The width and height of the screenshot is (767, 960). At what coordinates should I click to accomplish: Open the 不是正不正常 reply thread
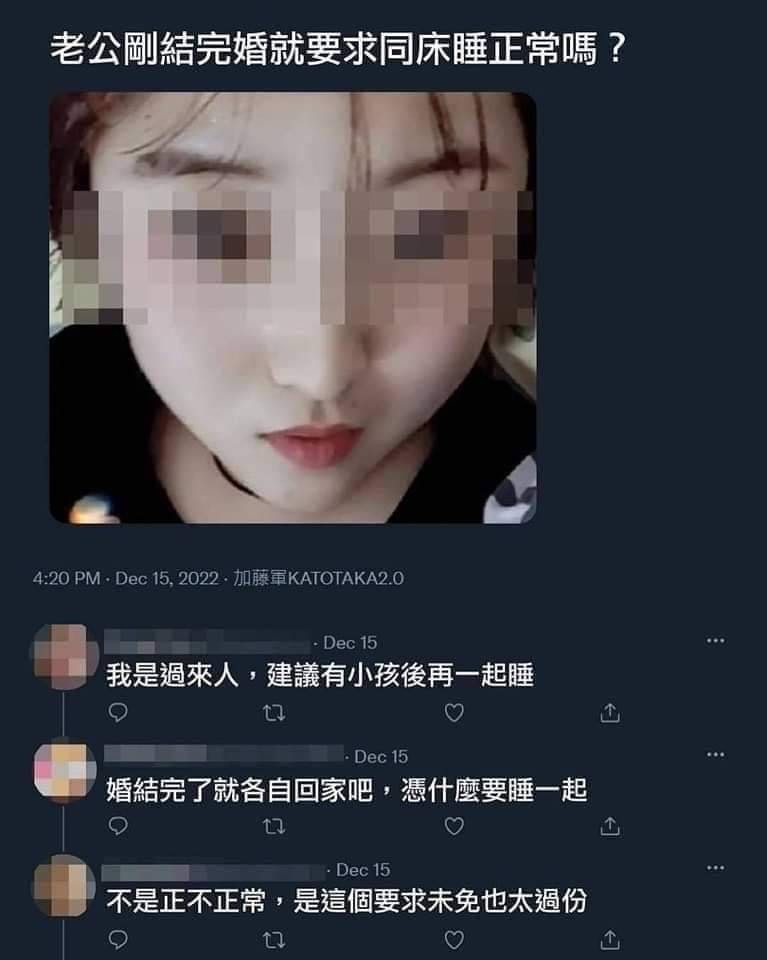click(x=346, y=902)
